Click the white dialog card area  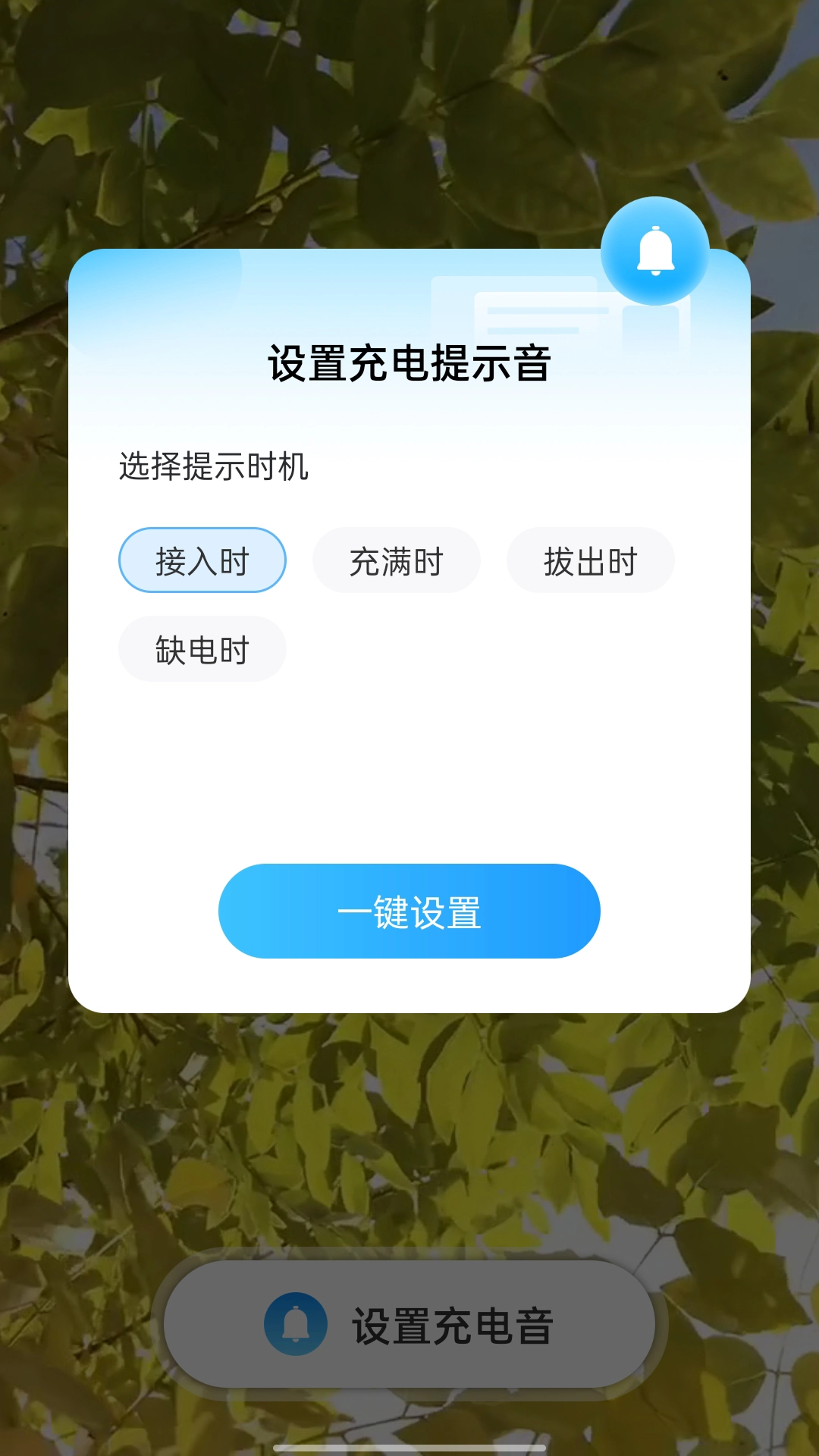point(409,773)
